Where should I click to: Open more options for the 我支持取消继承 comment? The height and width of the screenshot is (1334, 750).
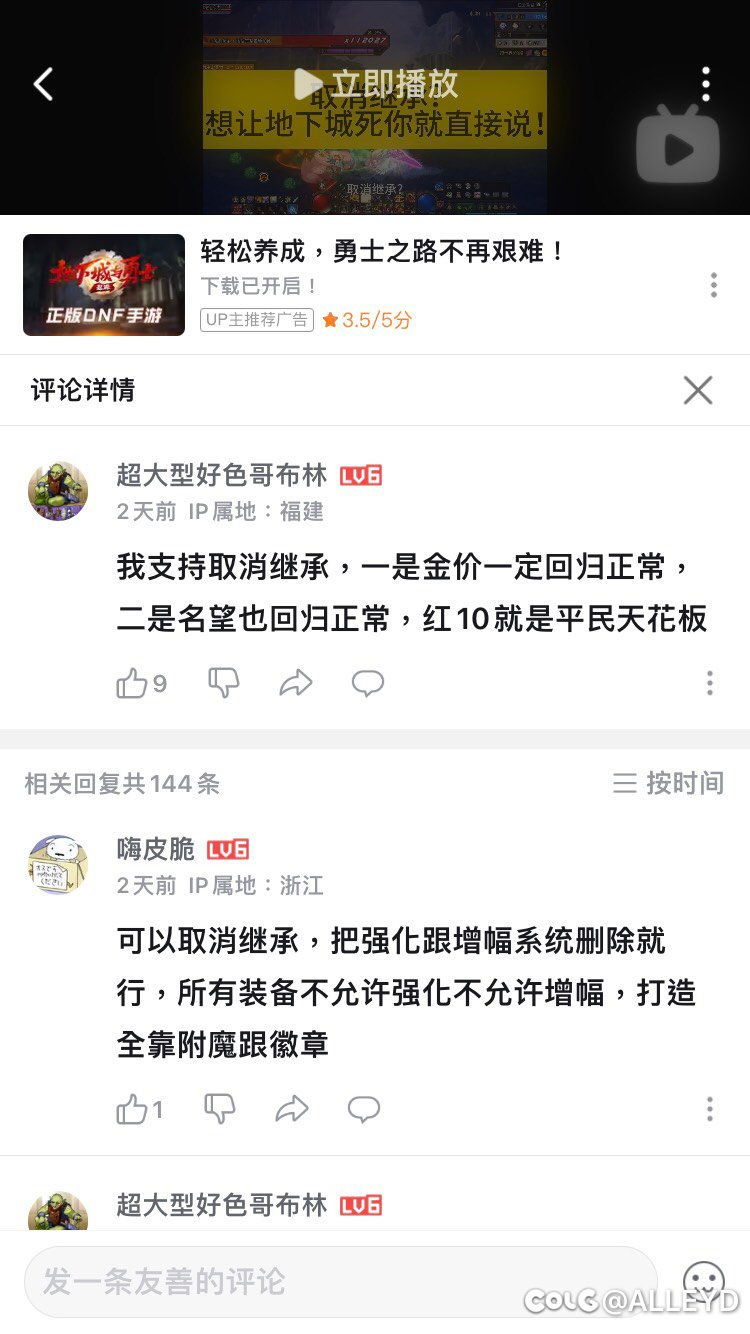click(709, 683)
